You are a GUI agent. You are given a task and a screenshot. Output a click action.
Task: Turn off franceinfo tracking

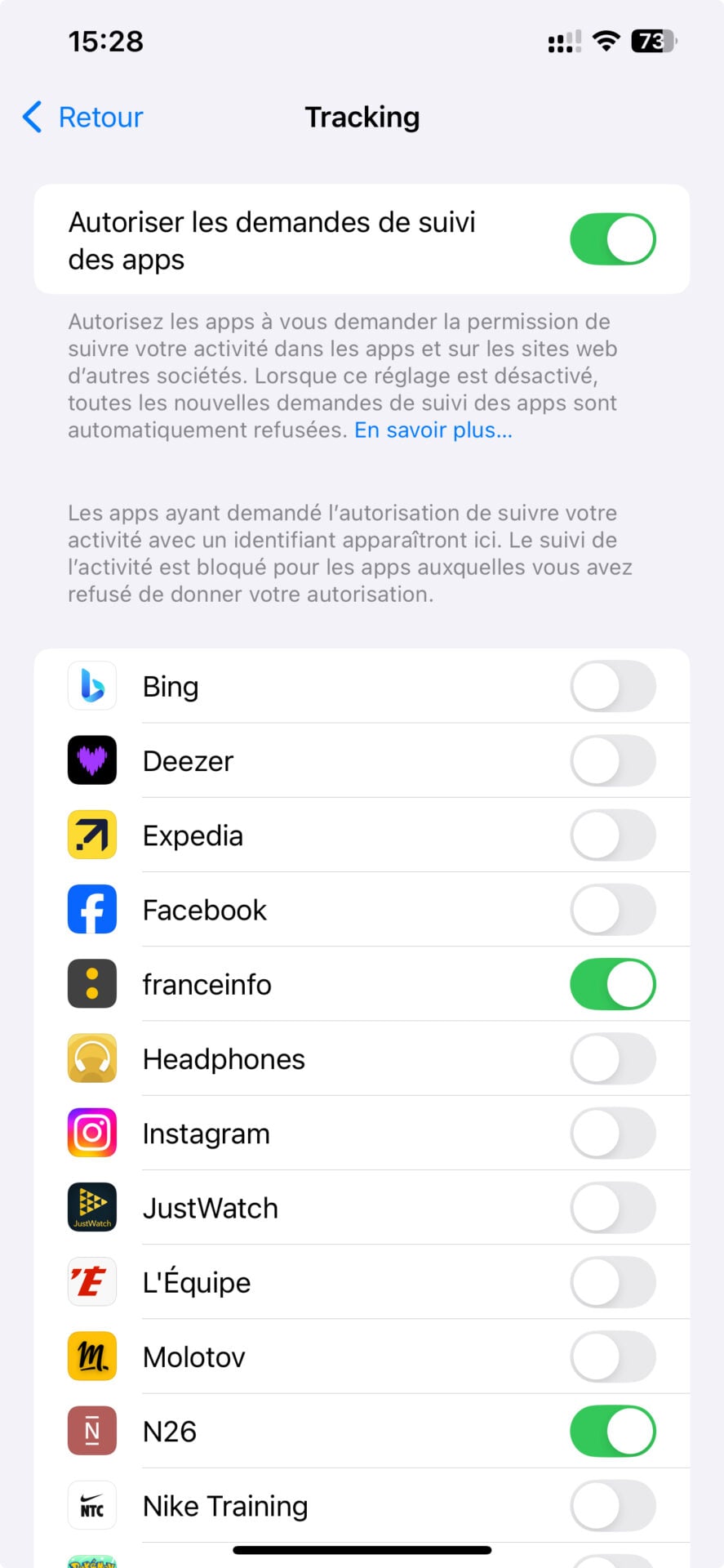pos(612,984)
